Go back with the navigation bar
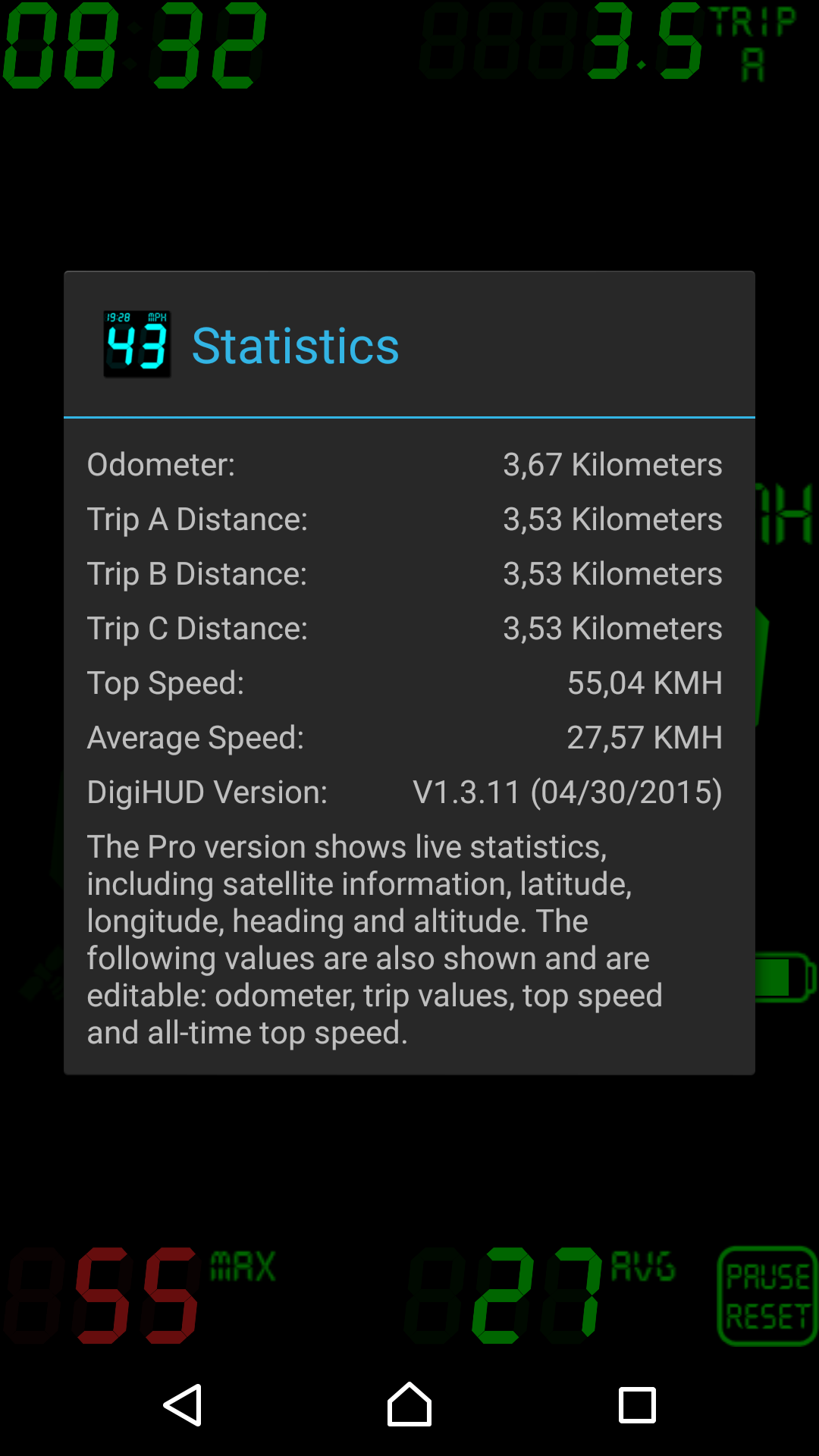The height and width of the screenshot is (1456, 819). point(183,1405)
